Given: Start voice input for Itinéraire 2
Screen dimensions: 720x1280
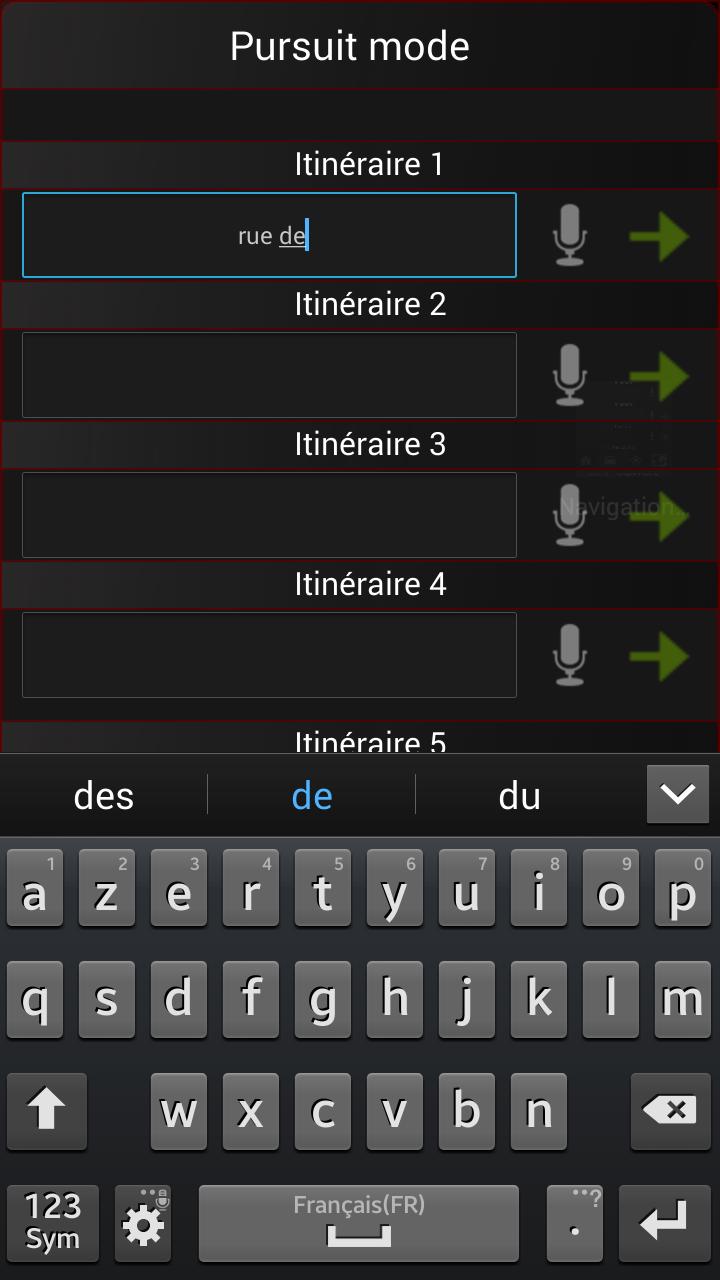Looking at the screenshot, I should point(568,373).
